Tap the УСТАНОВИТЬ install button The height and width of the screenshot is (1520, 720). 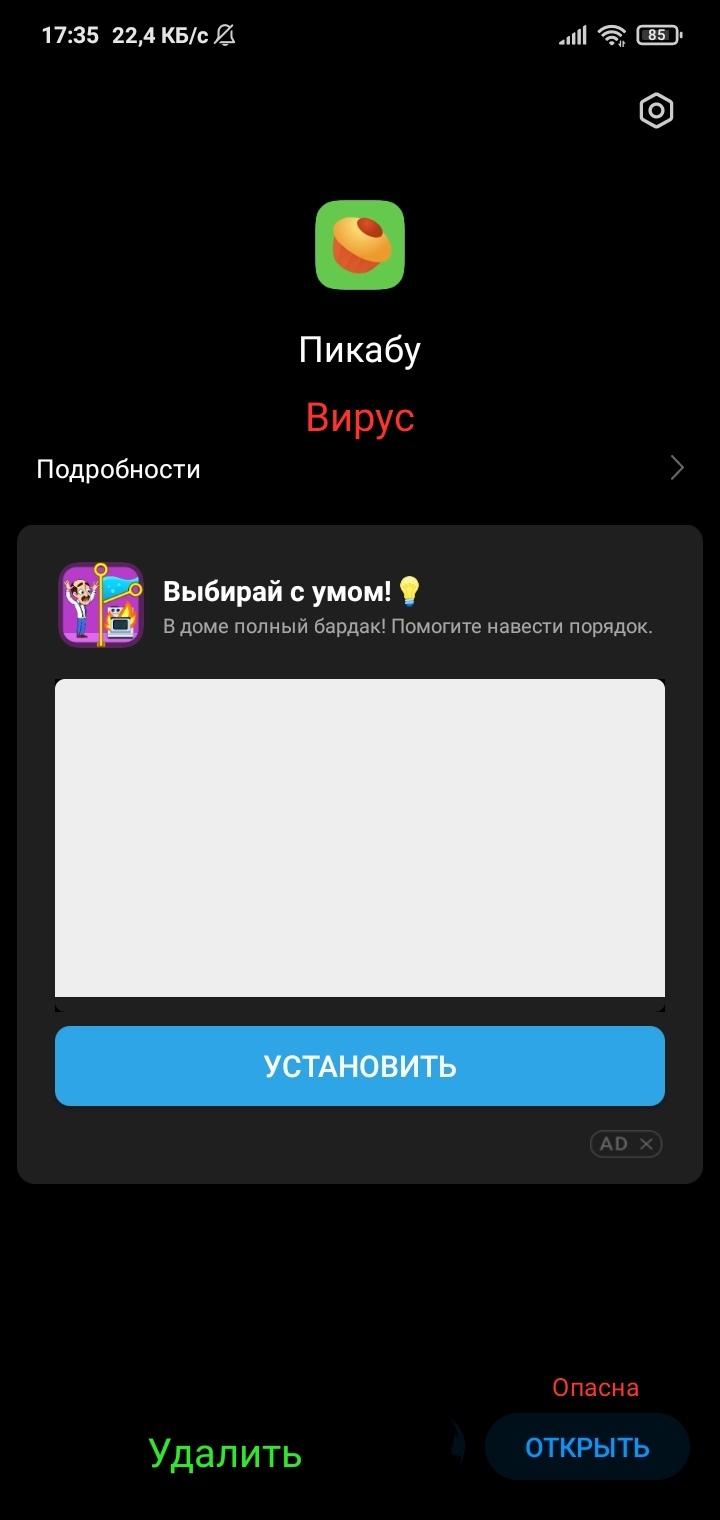click(360, 1066)
